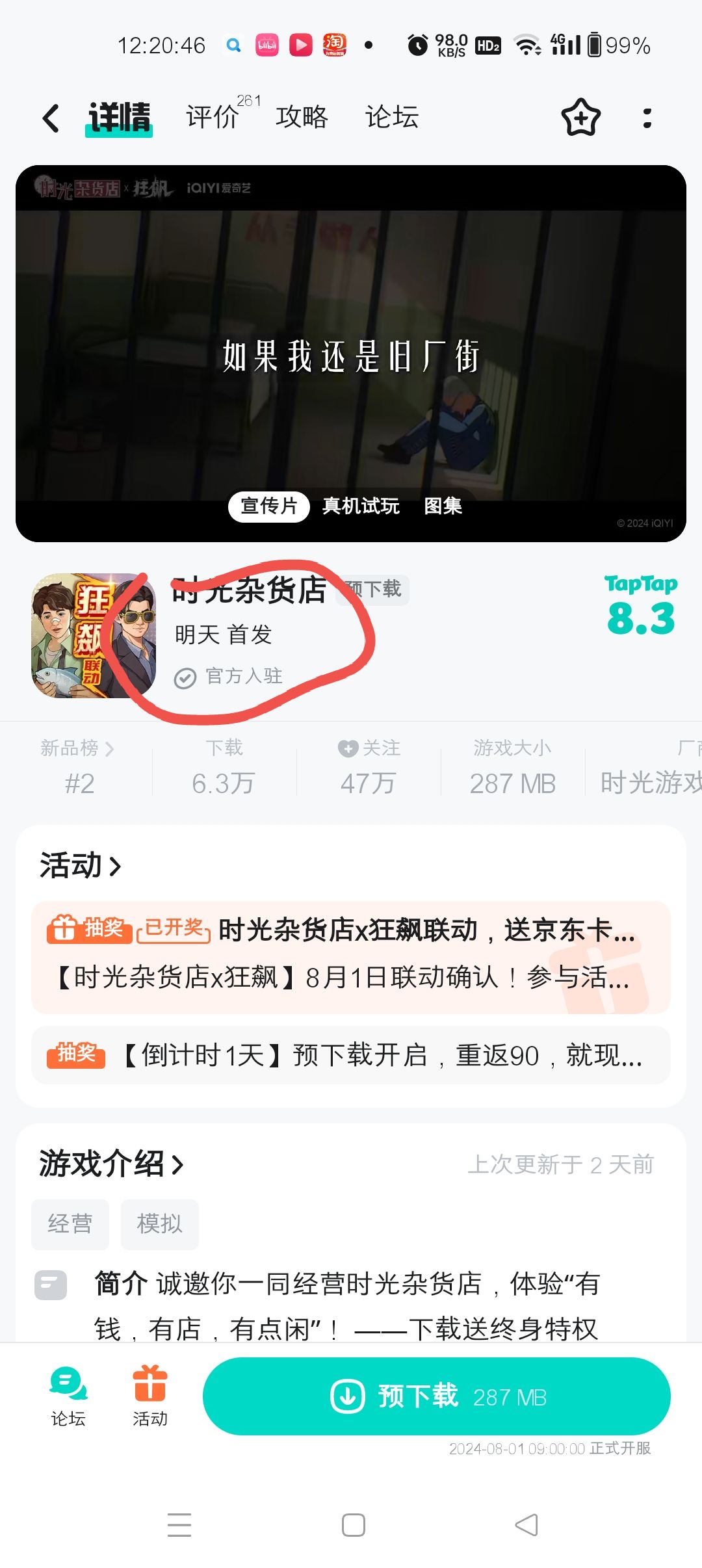Image resolution: width=702 pixels, height=1568 pixels.
Task: Select the 图集 media toggle
Action: (x=445, y=506)
